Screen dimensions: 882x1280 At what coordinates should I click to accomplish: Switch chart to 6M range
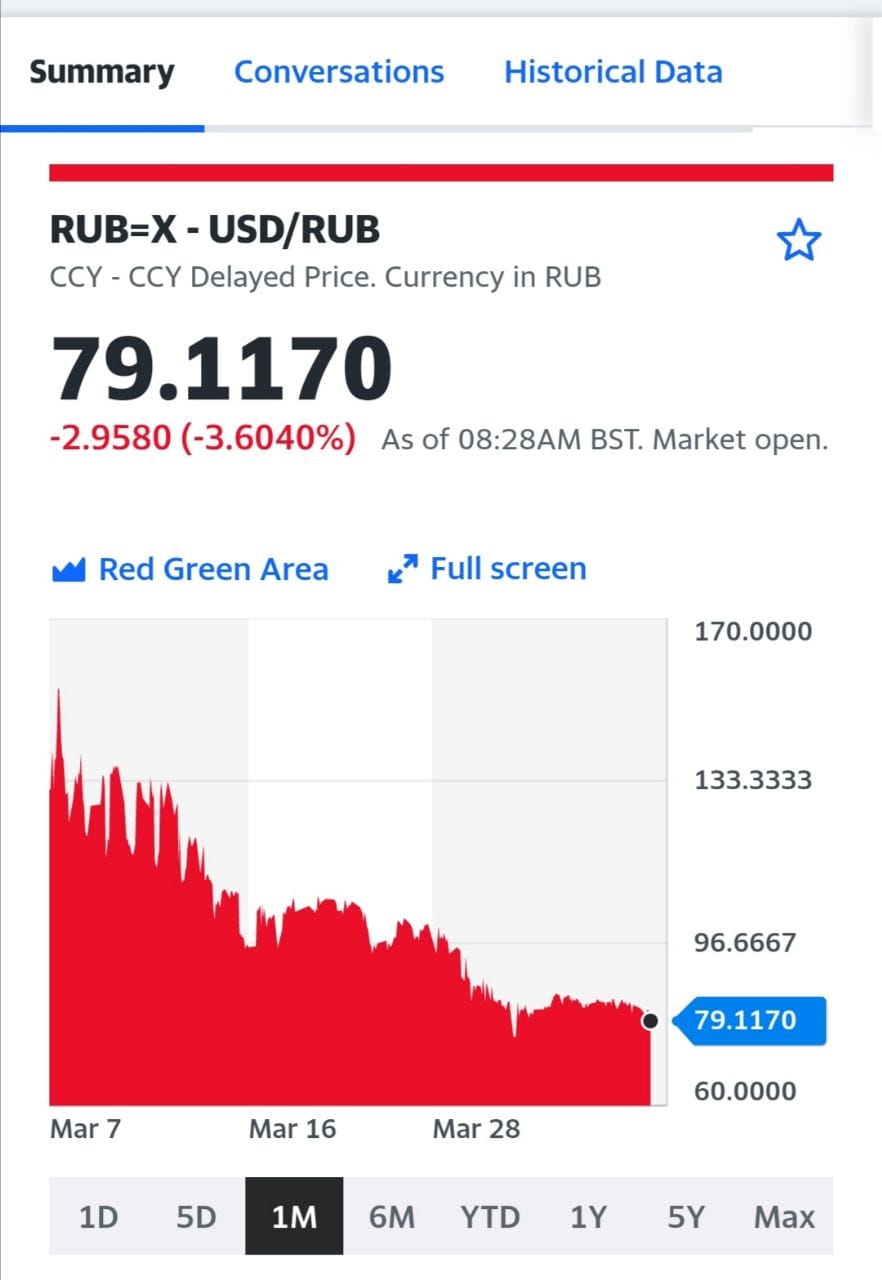pyautogui.click(x=392, y=1216)
